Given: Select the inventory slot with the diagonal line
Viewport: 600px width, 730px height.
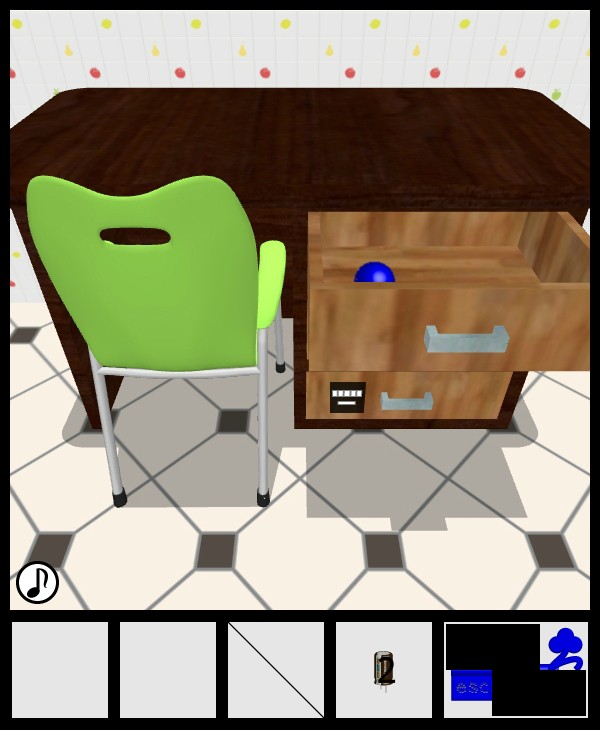Looking at the screenshot, I should click(x=276, y=669).
